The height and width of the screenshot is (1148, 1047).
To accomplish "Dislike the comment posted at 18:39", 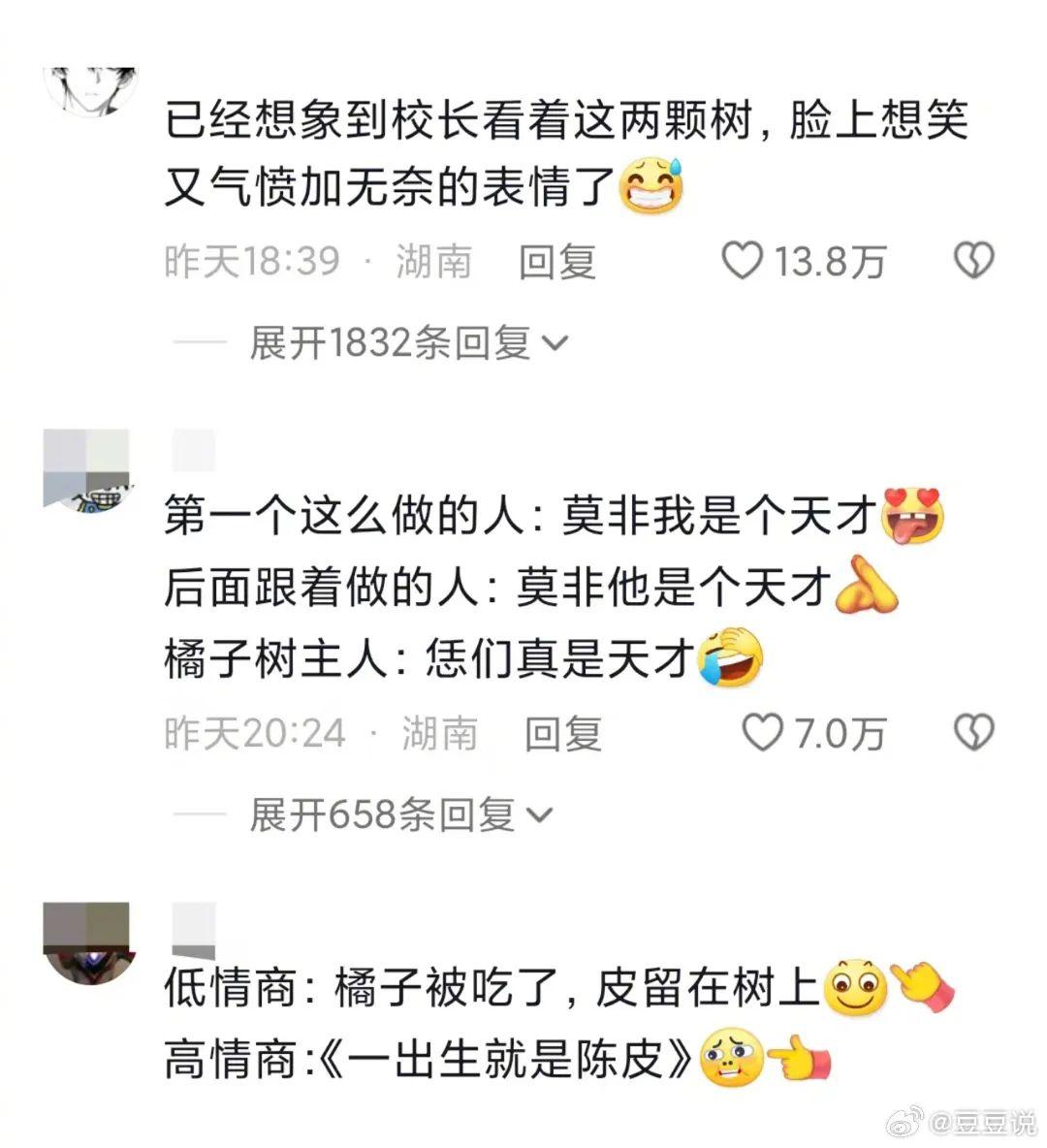I will pos(973,261).
